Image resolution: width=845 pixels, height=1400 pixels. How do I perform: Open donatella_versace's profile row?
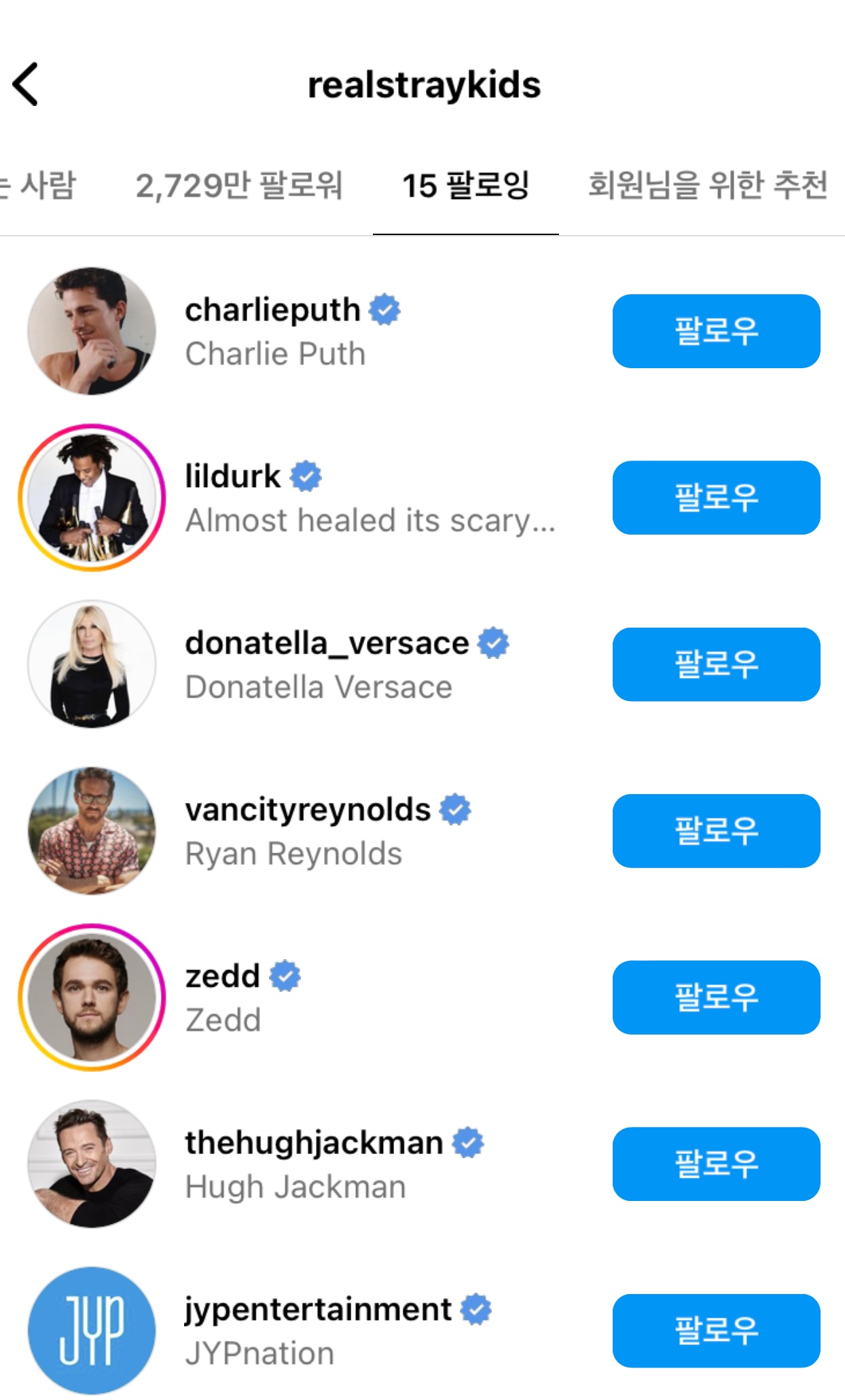click(326, 664)
